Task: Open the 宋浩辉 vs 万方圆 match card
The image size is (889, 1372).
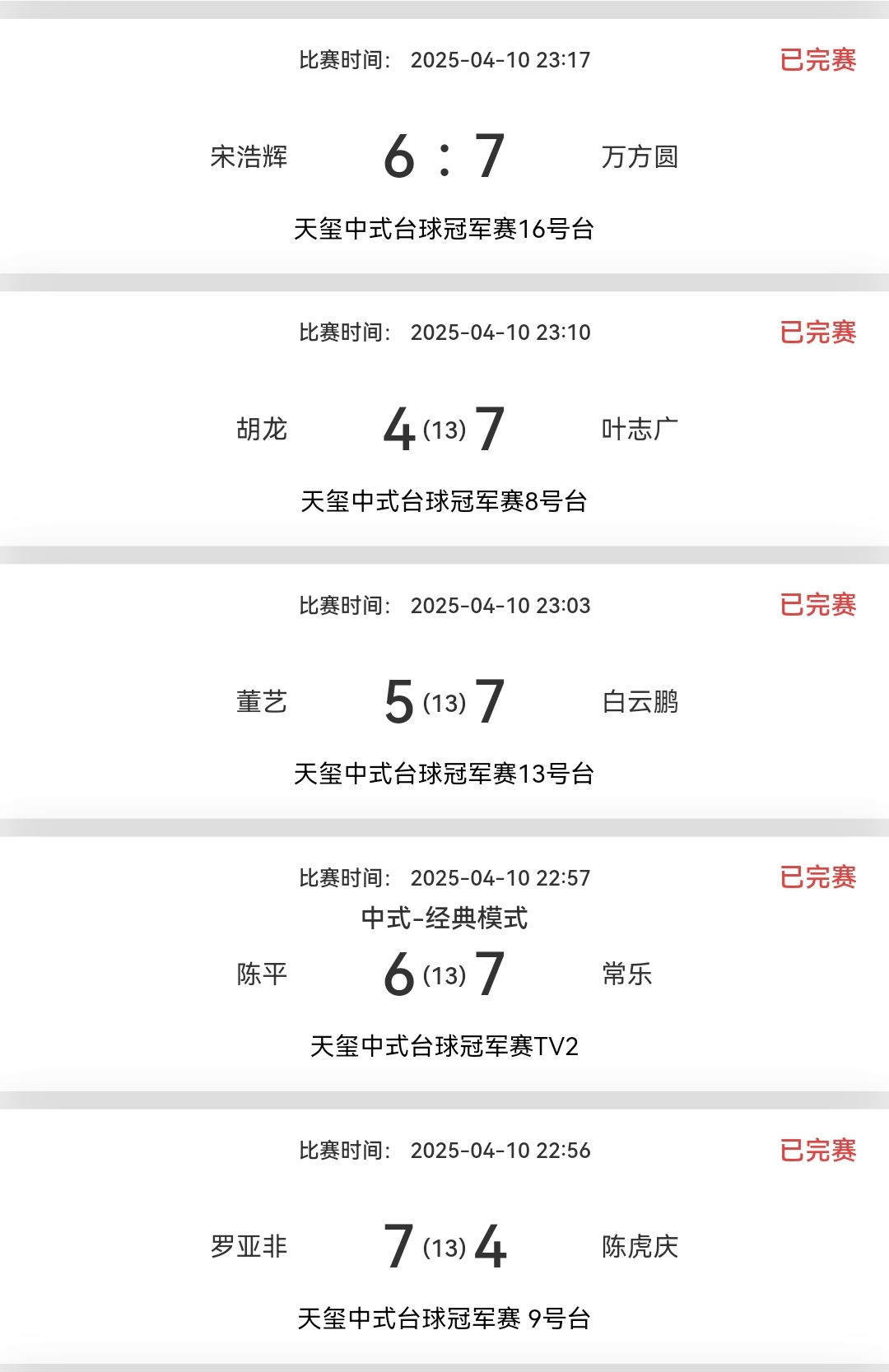Action: (x=444, y=156)
